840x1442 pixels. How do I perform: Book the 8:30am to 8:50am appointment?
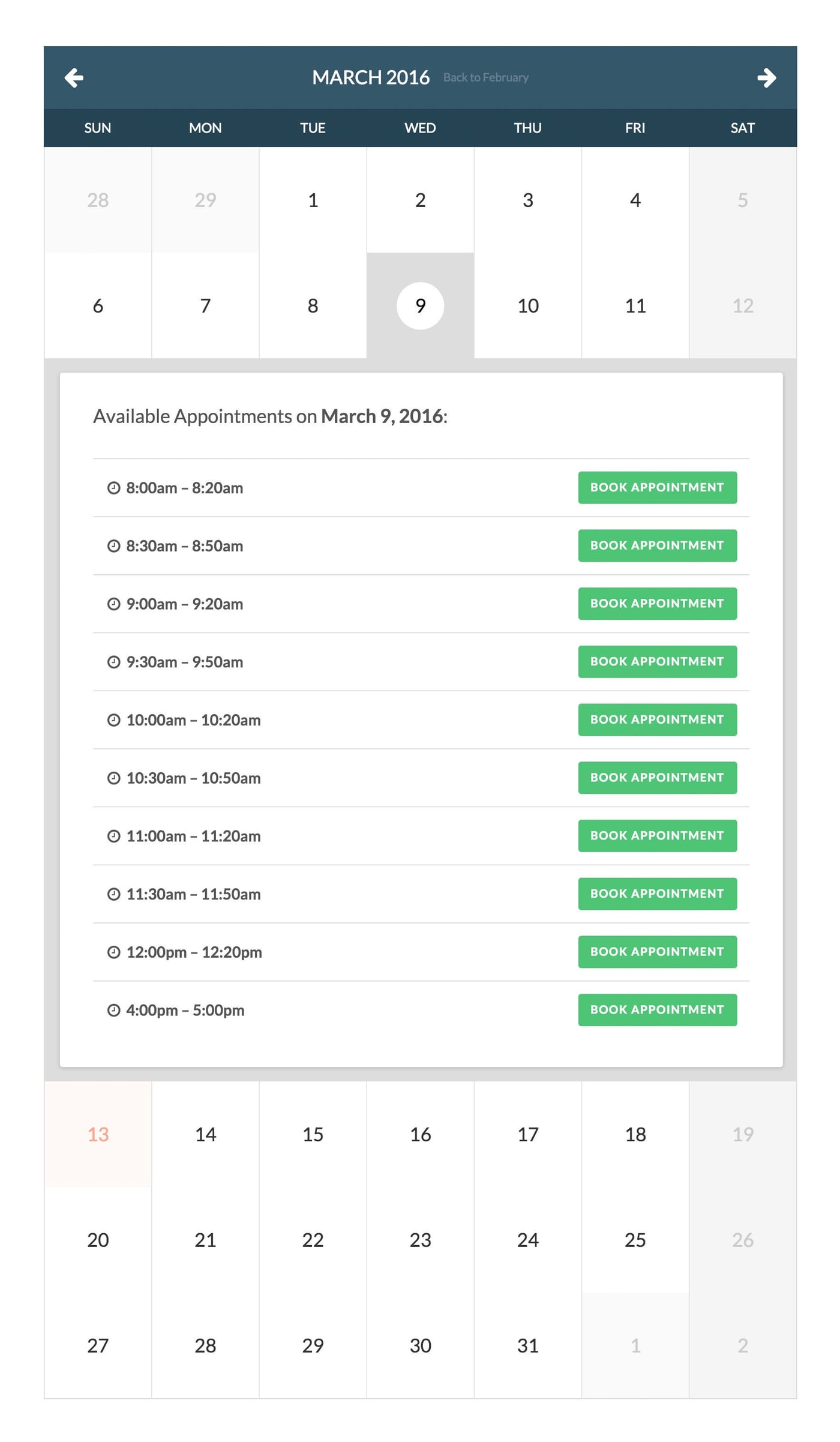pyautogui.click(x=657, y=545)
